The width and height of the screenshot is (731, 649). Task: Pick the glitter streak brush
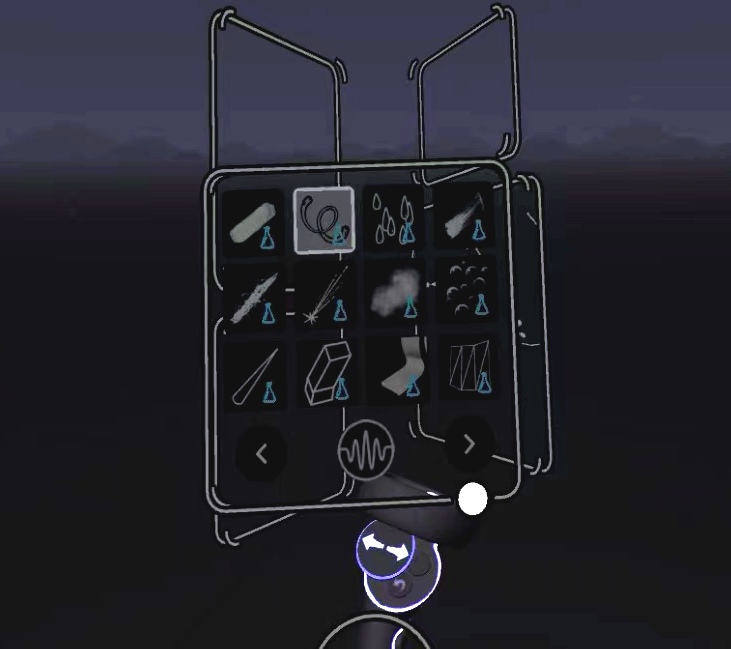[253, 296]
